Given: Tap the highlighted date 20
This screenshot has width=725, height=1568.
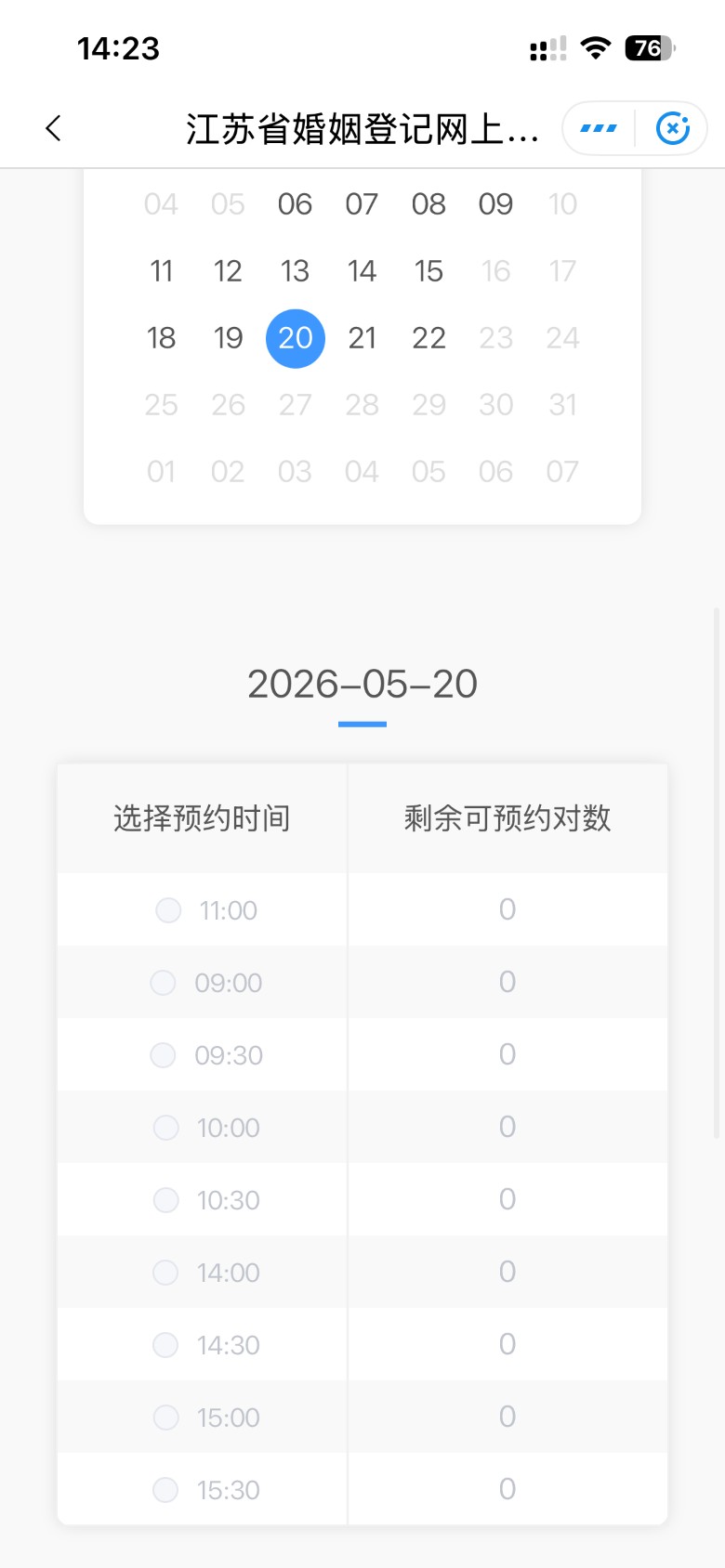Looking at the screenshot, I should (296, 338).
